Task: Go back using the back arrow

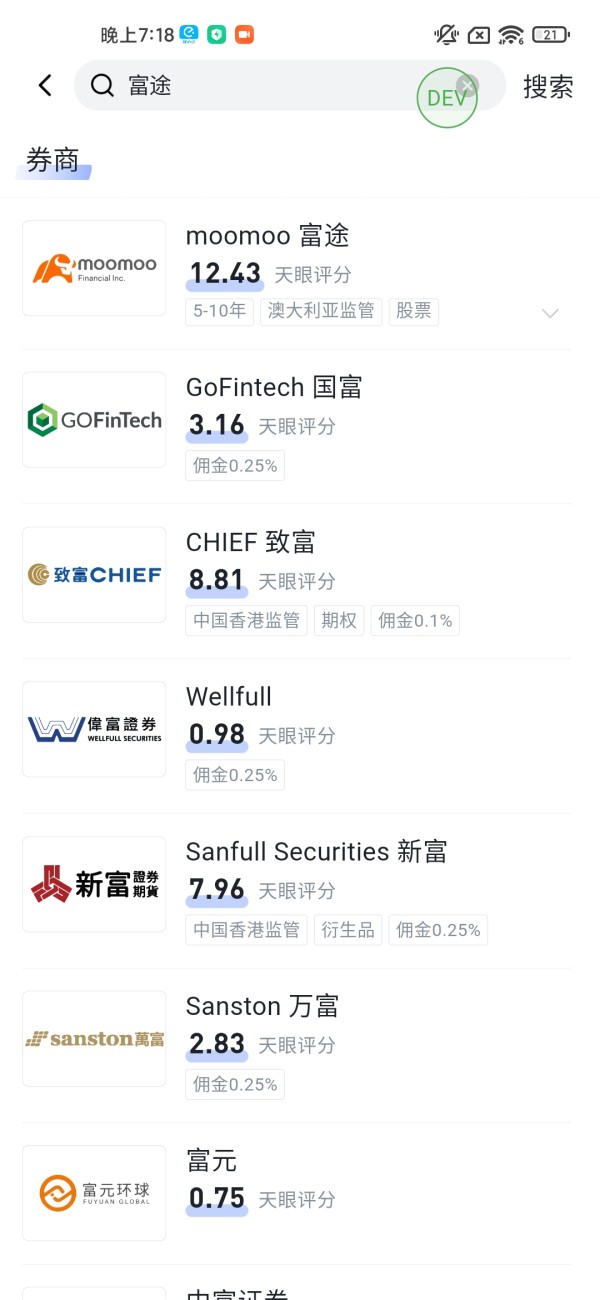Action: click(45, 86)
